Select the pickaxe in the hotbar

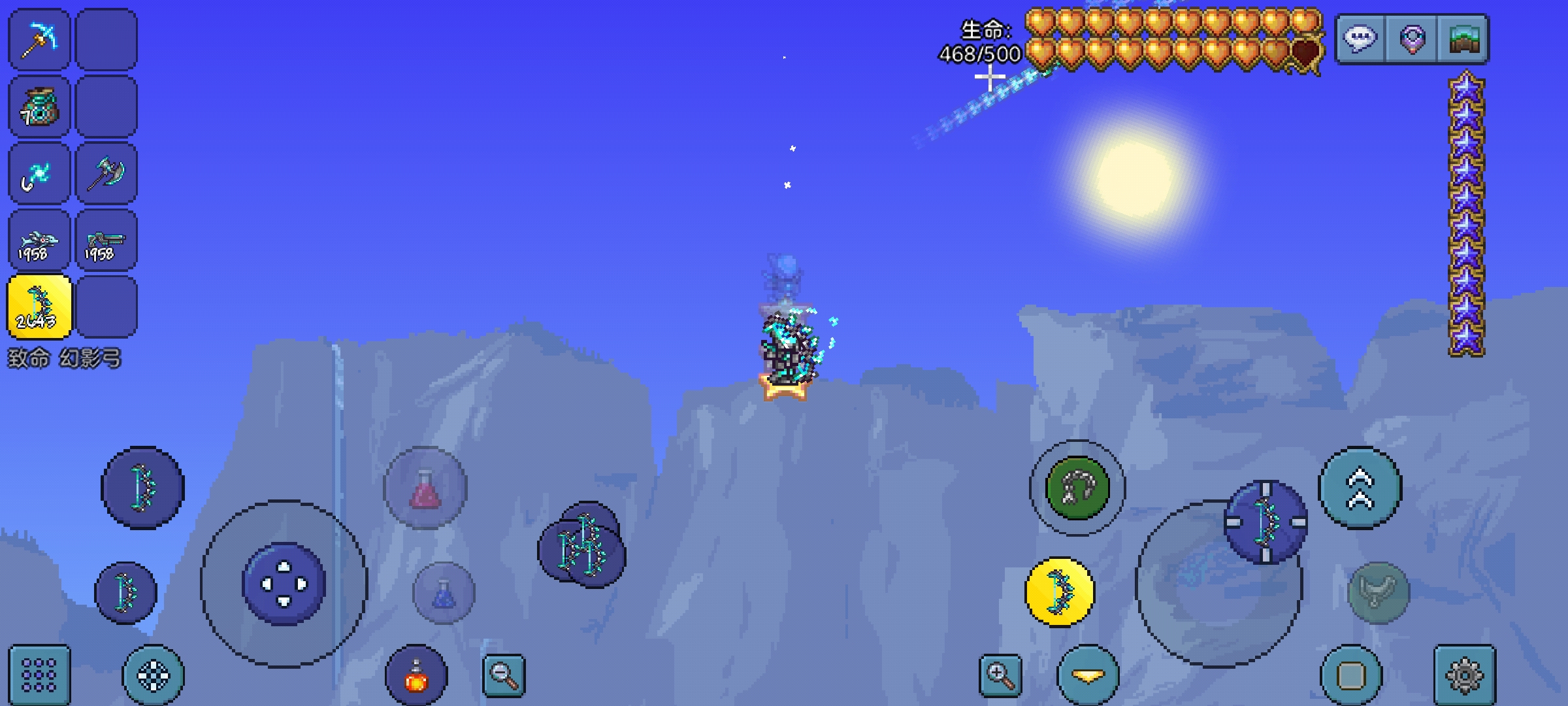(x=39, y=39)
